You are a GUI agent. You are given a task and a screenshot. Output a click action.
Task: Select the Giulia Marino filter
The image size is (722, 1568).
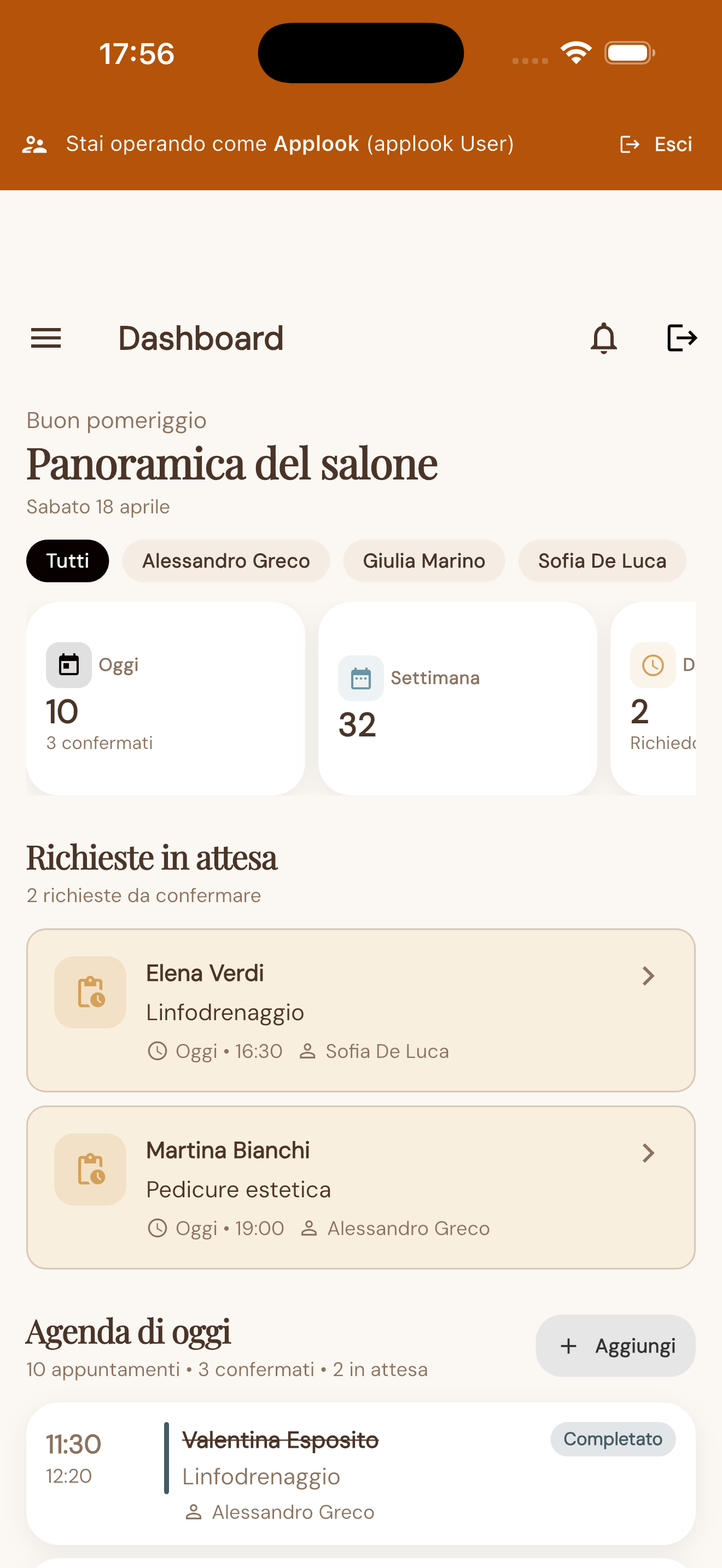(424, 560)
